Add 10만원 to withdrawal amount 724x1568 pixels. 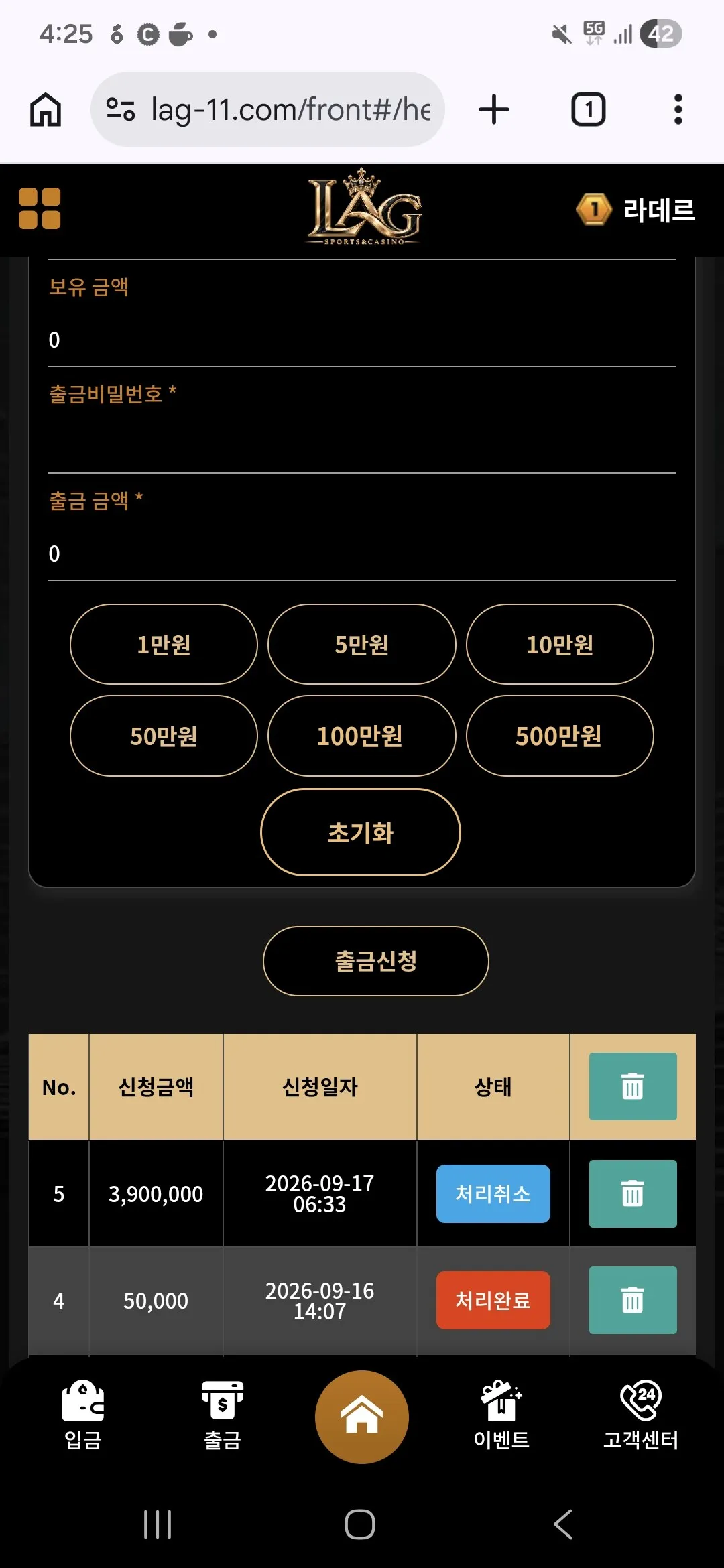(560, 644)
